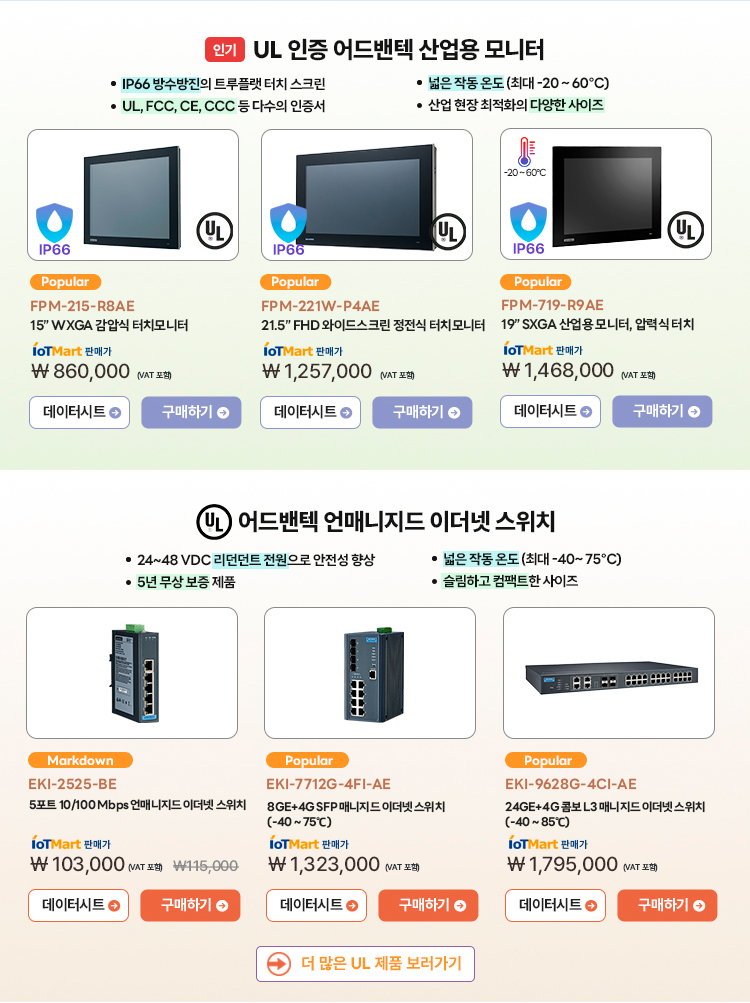750x1003 pixels.
Task: Open the EKI-2525-BE product image
Action: click(132, 672)
